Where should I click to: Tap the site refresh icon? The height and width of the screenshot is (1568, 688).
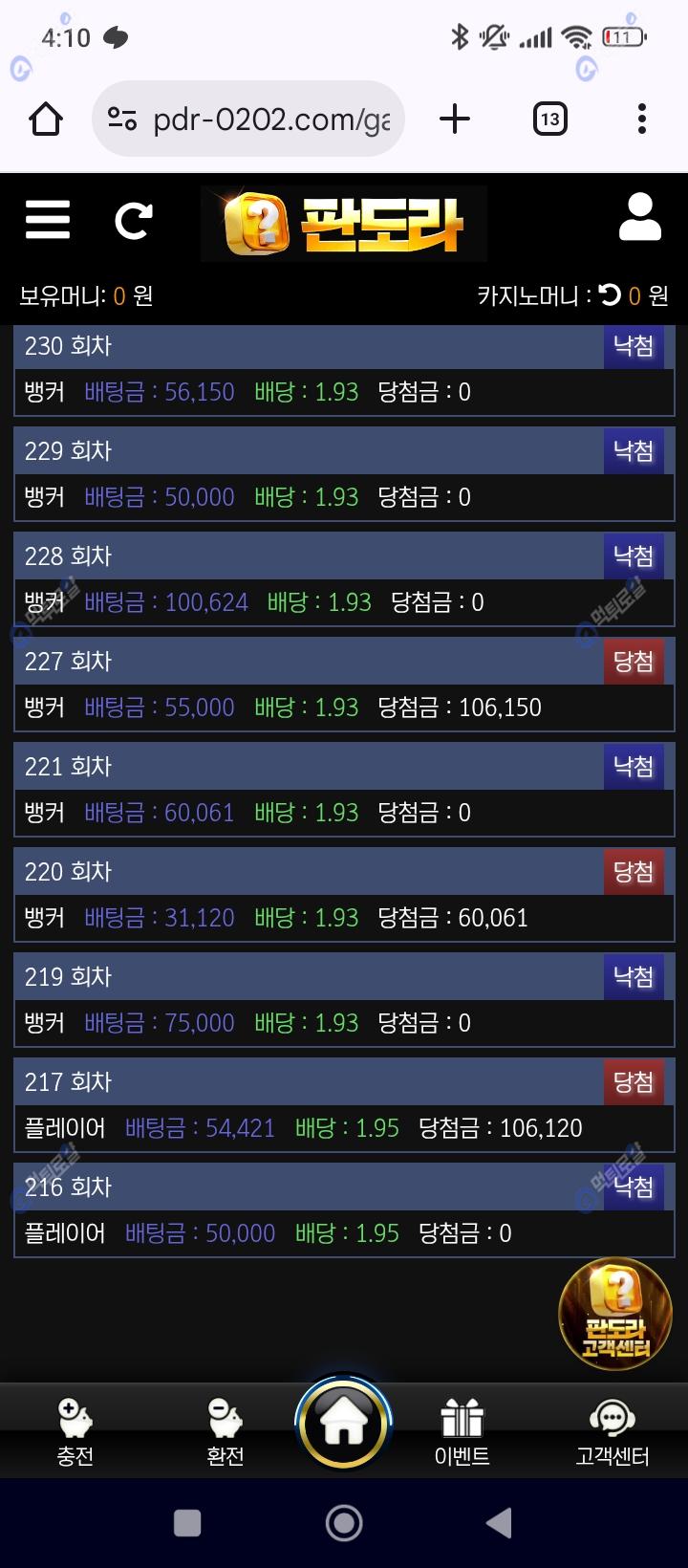[x=134, y=221]
